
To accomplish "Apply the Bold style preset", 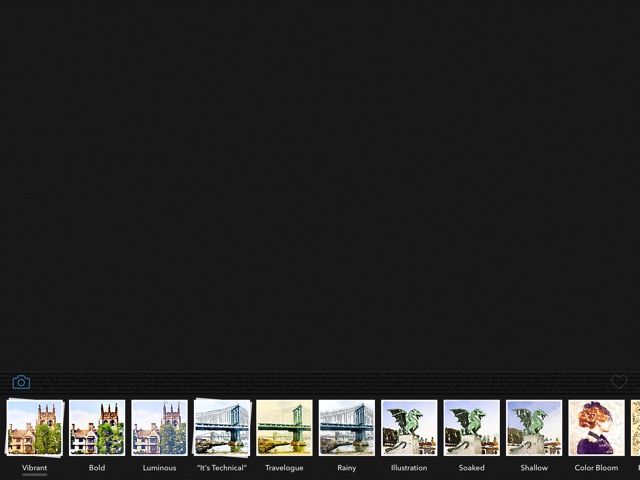I will click(97, 428).
